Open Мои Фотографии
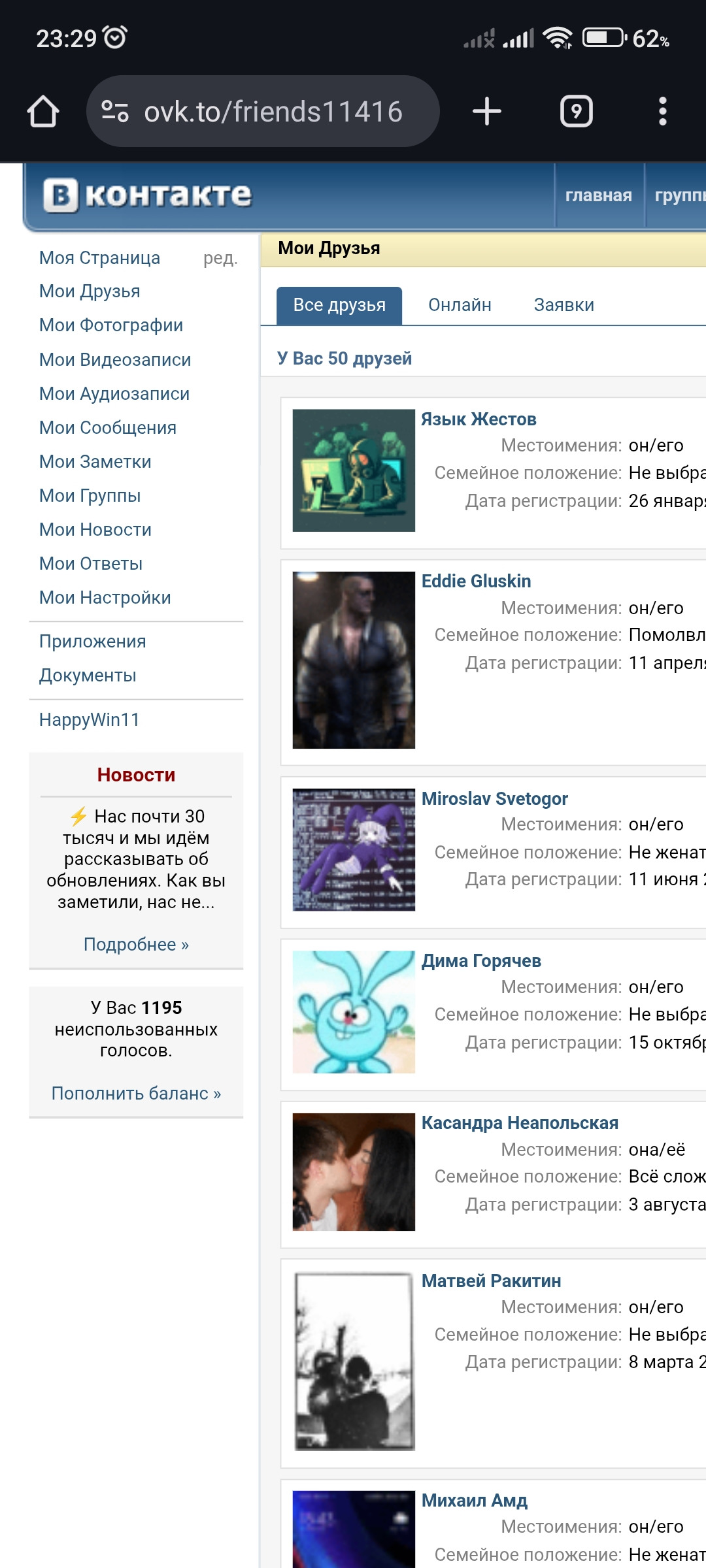Image resolution: width=706 pixels, height=1568 pixels. (x=111, y=325)
